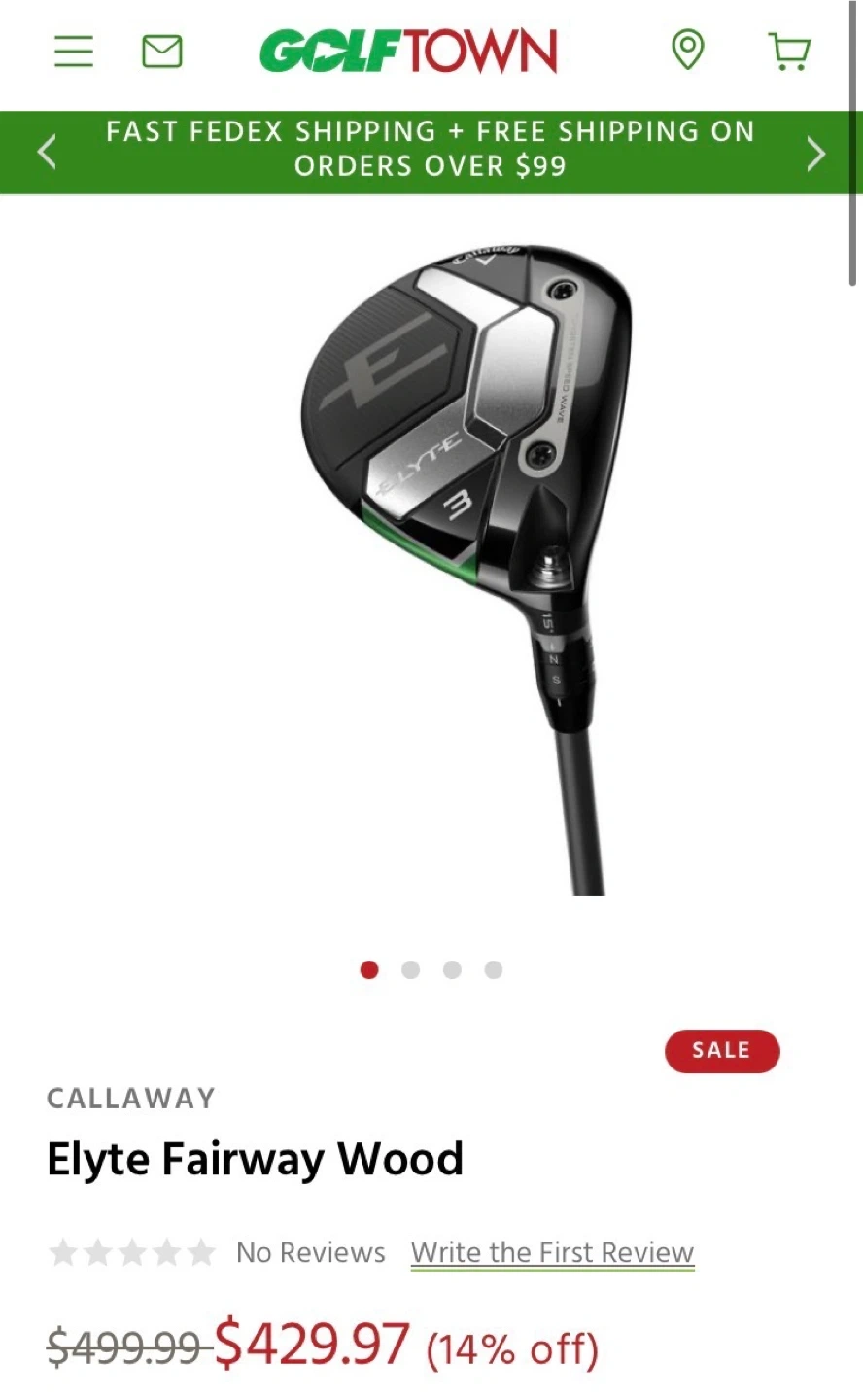View the shopping cart
This screenshot has width=863, height=1400.
coord(789,51)
